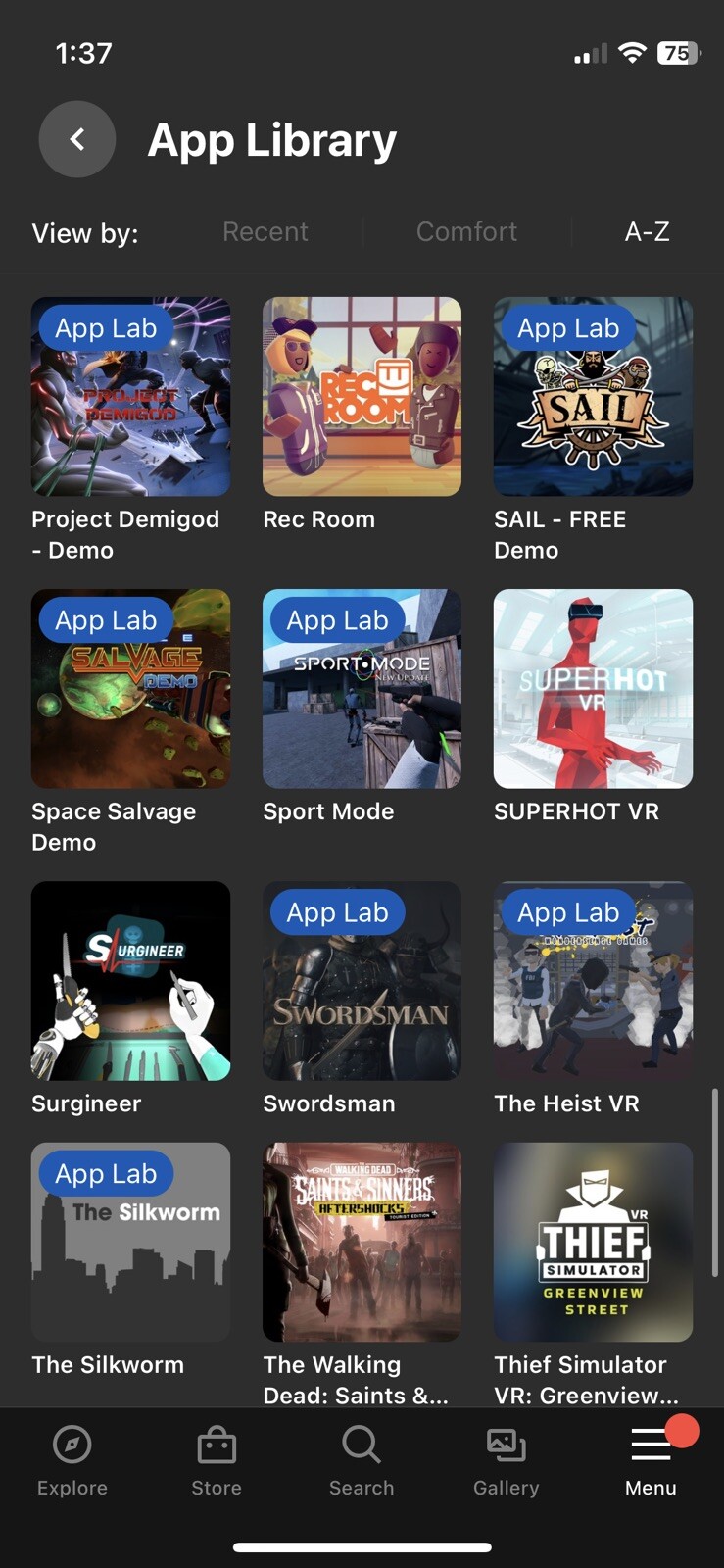Switch to the Gallery tab

click(x=506, y=1460)
